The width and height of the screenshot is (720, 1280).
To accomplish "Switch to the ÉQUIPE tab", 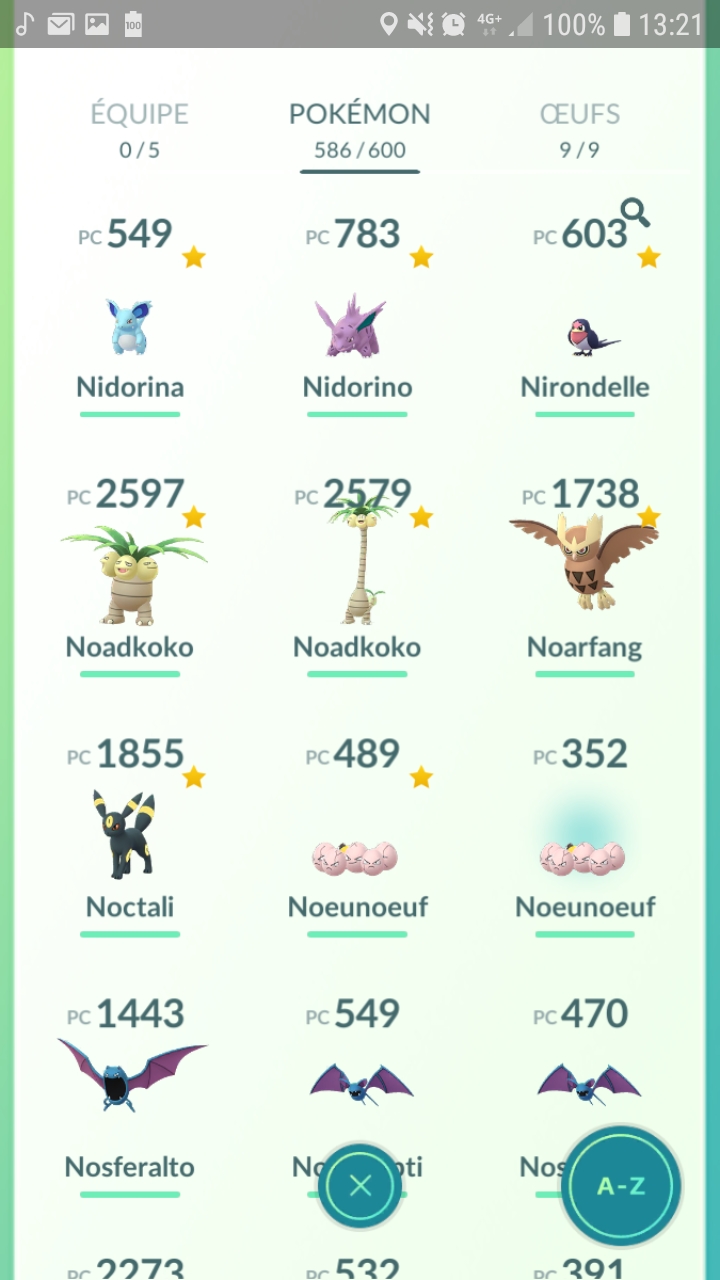I will pos(139,130).
